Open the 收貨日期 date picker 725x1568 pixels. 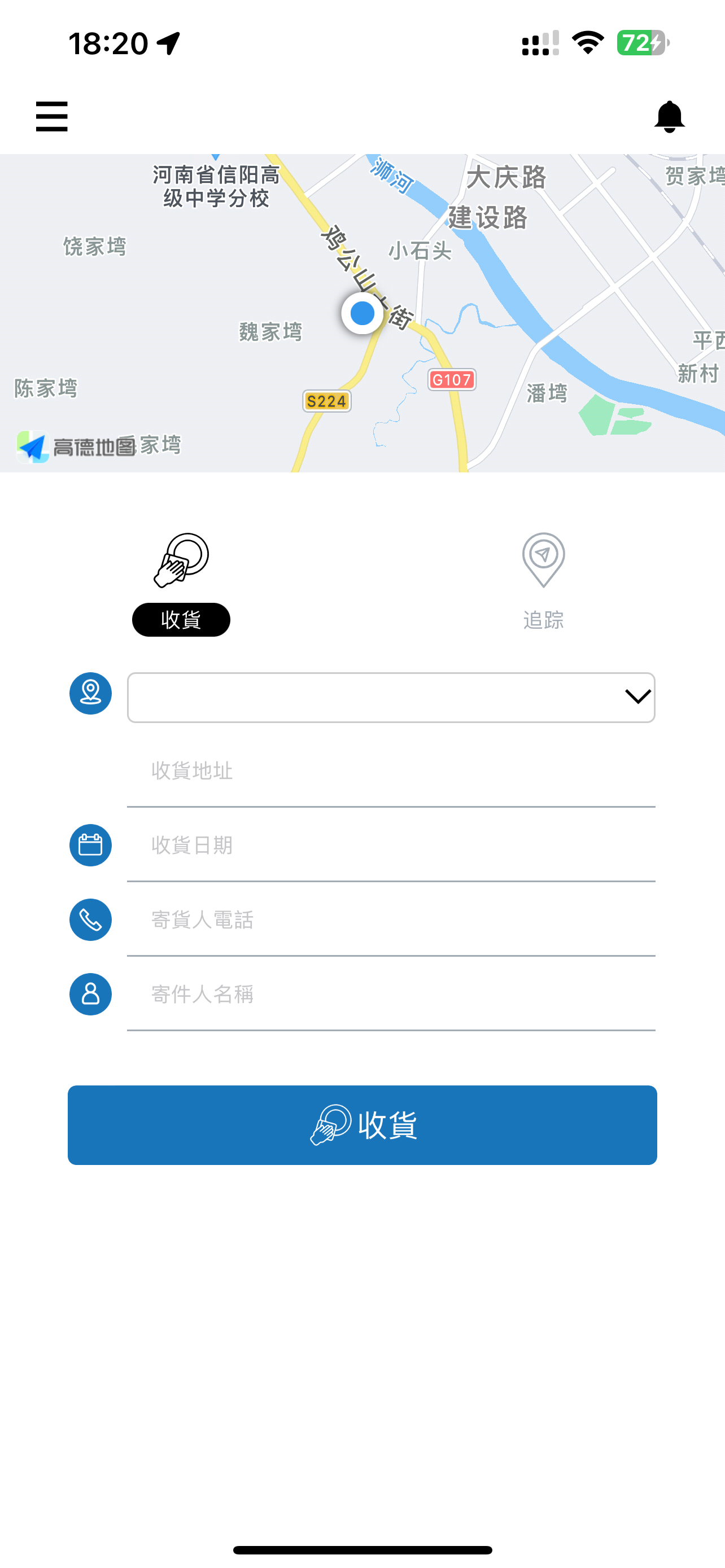click(390, 845)
